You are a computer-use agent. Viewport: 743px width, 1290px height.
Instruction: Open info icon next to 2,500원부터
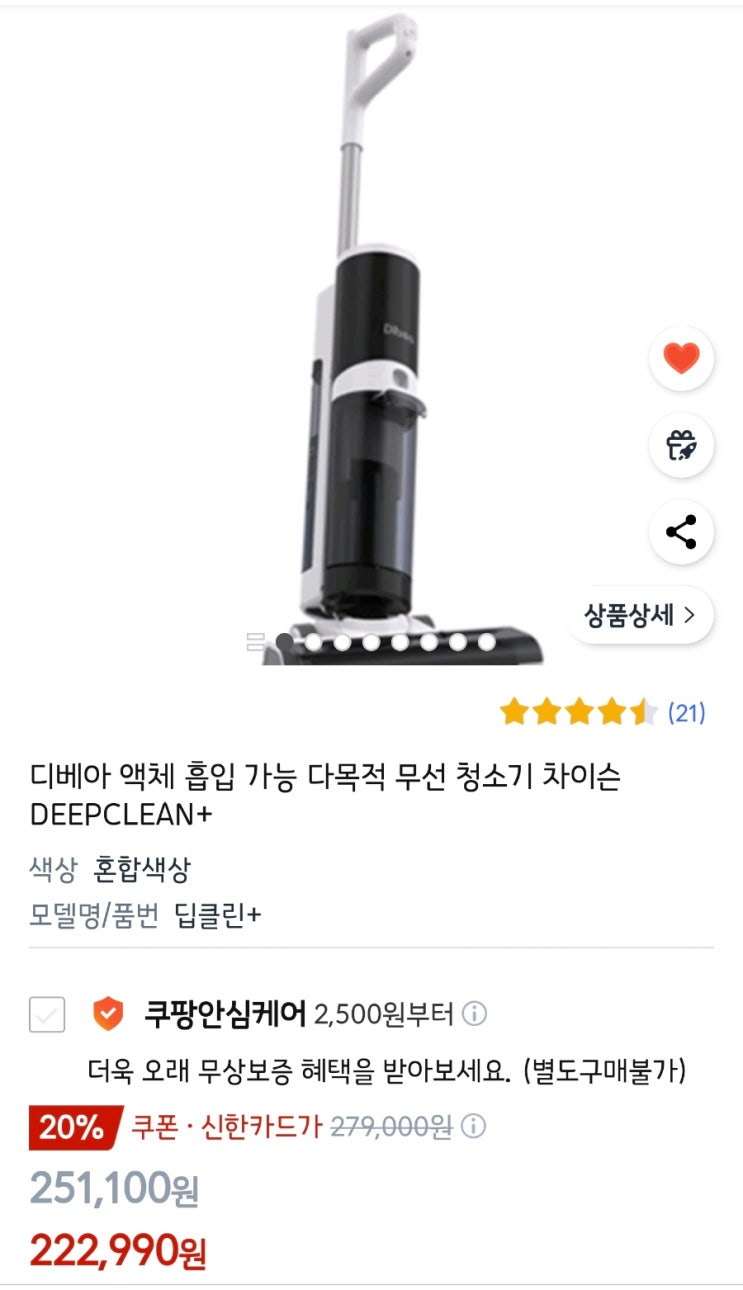coord(475,1015)
